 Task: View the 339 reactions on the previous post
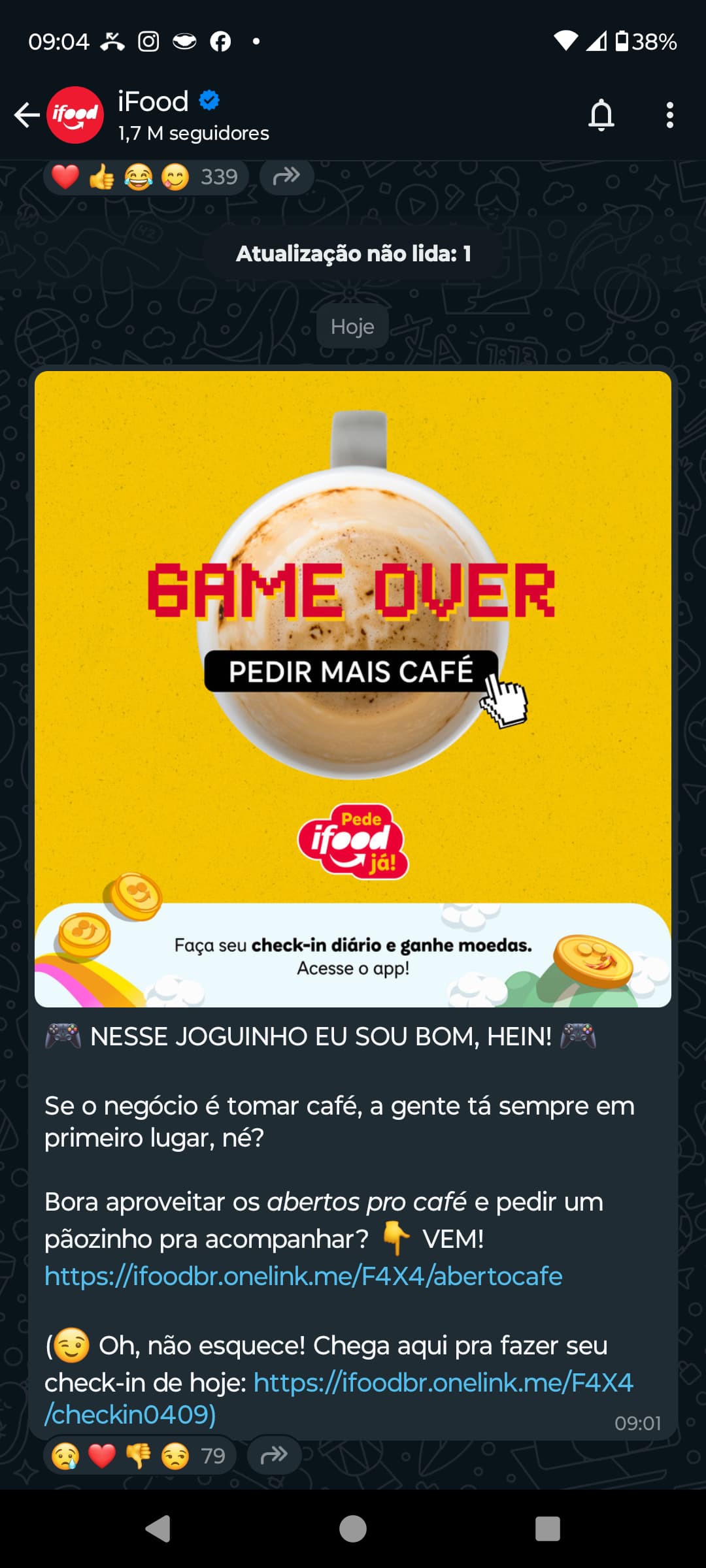click(x=146, y=177)
